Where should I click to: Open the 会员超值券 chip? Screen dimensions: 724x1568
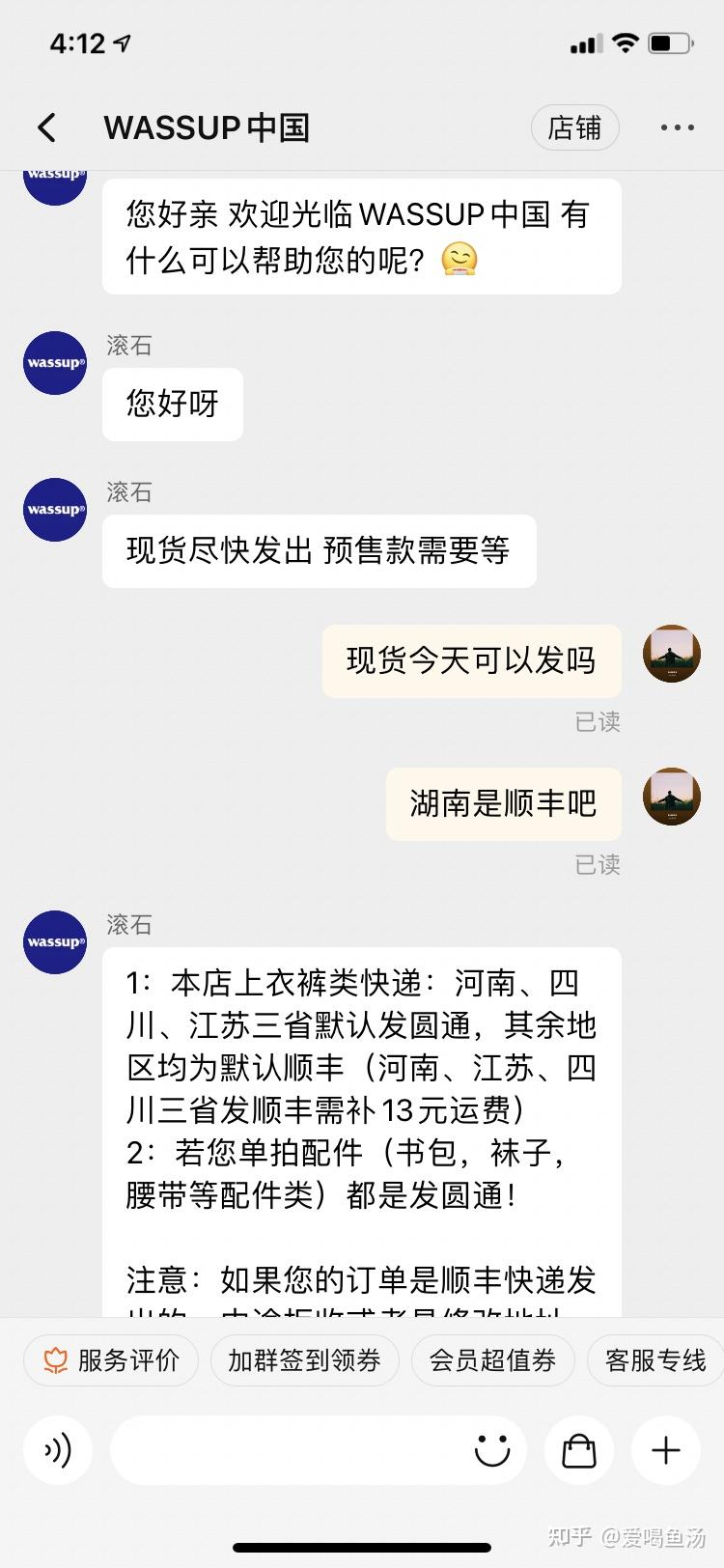pos(492,1360)
